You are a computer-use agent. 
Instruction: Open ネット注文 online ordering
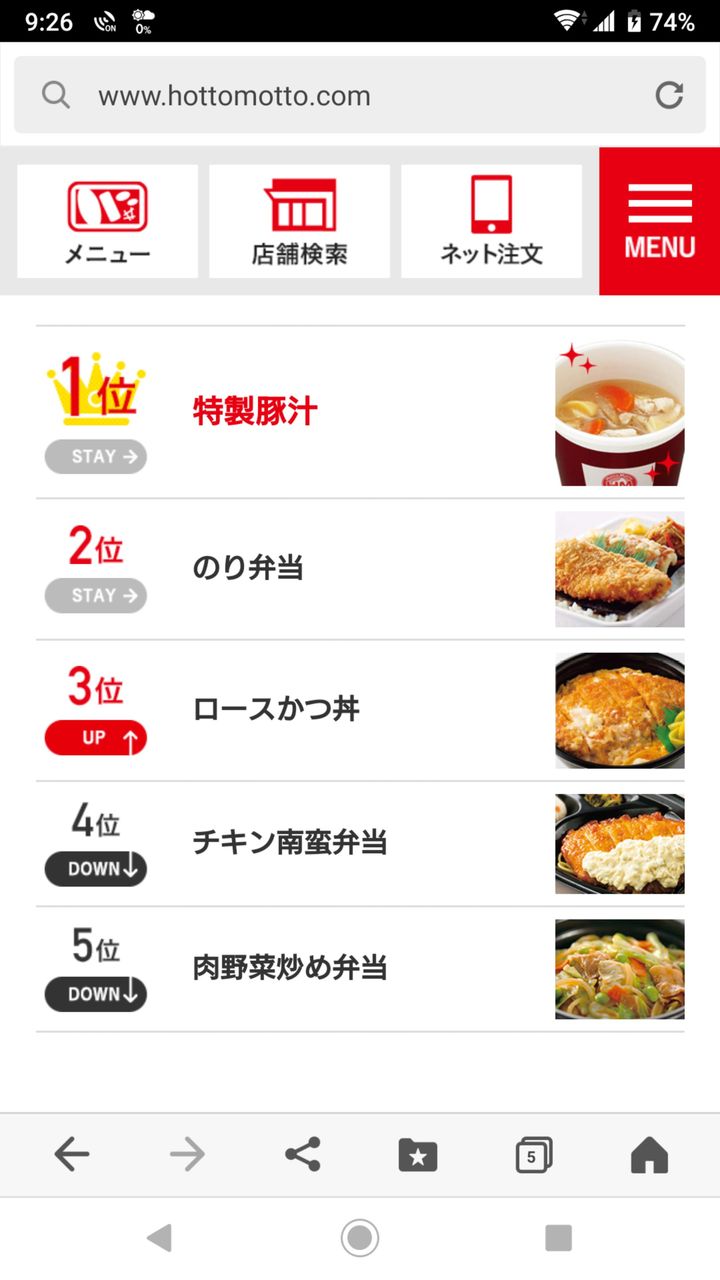click(x=491, y=221)
